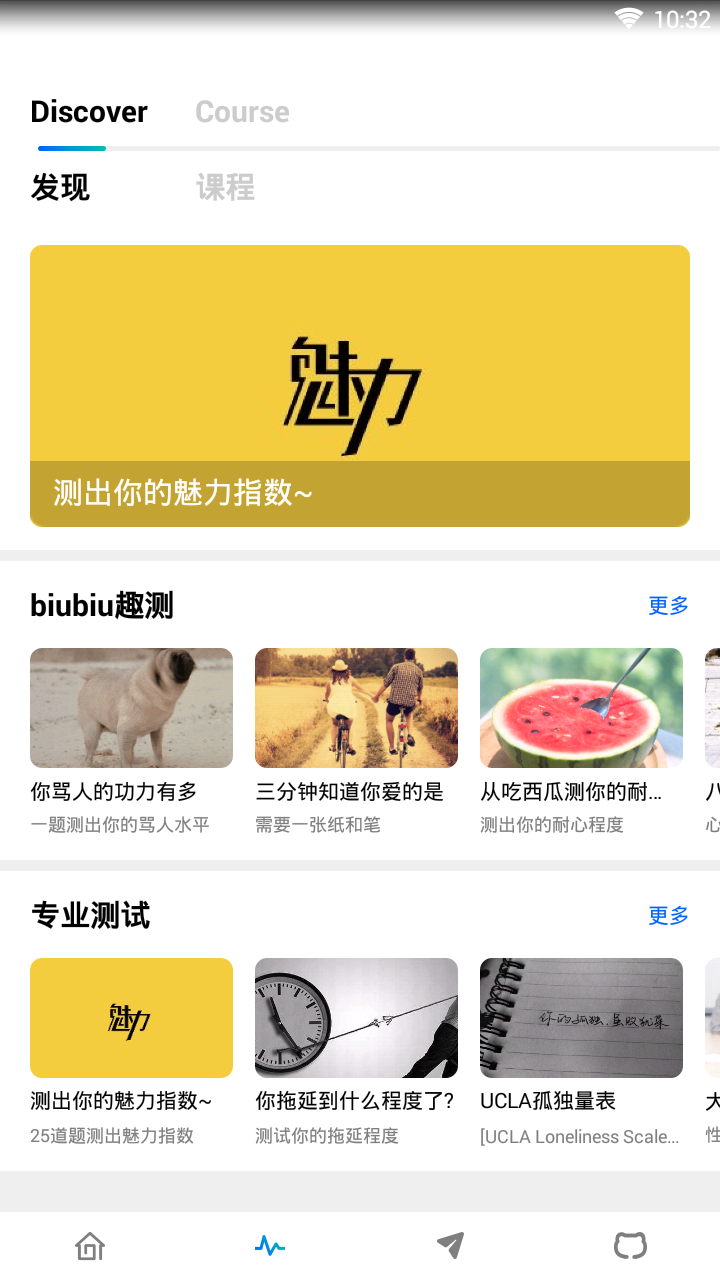Open the Home tab in bottom navigation
This screenshot has width=720, height=1280.
click(89, 1246)
